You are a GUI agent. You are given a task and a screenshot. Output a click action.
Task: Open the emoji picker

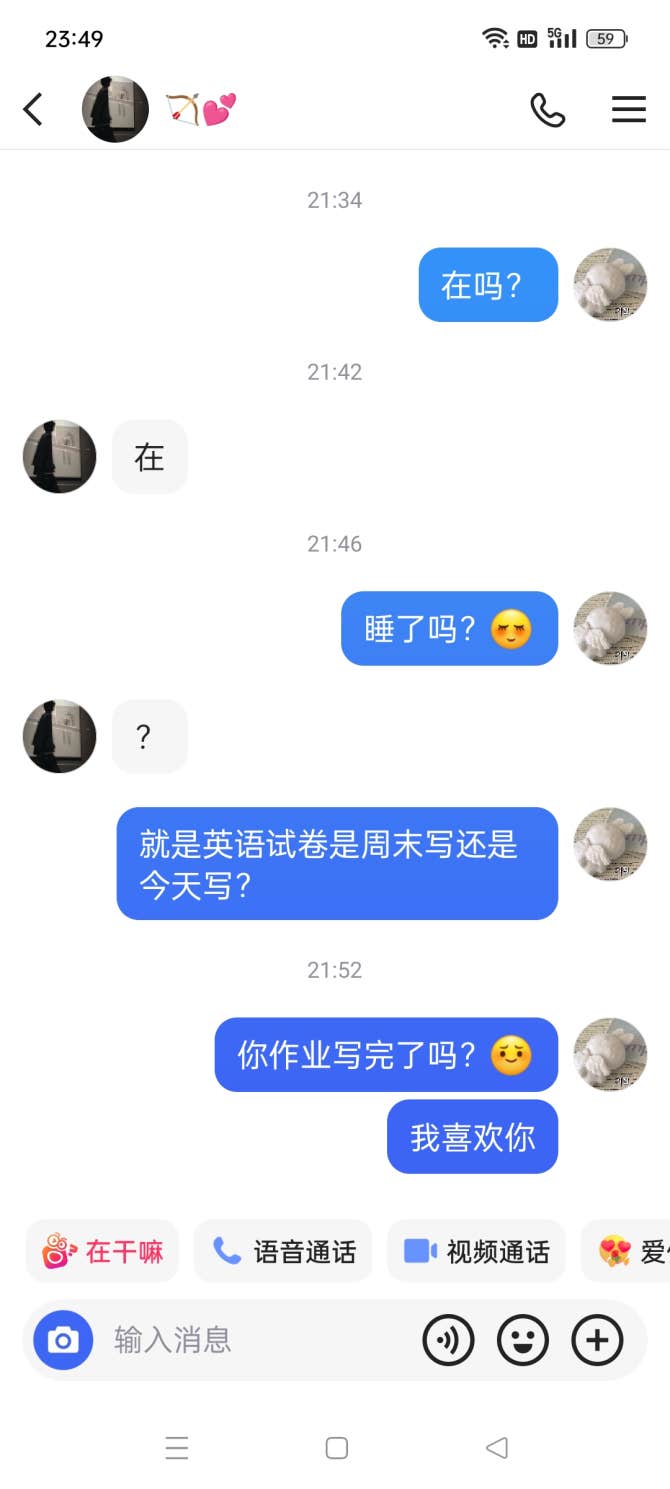tap(523, 1340)
